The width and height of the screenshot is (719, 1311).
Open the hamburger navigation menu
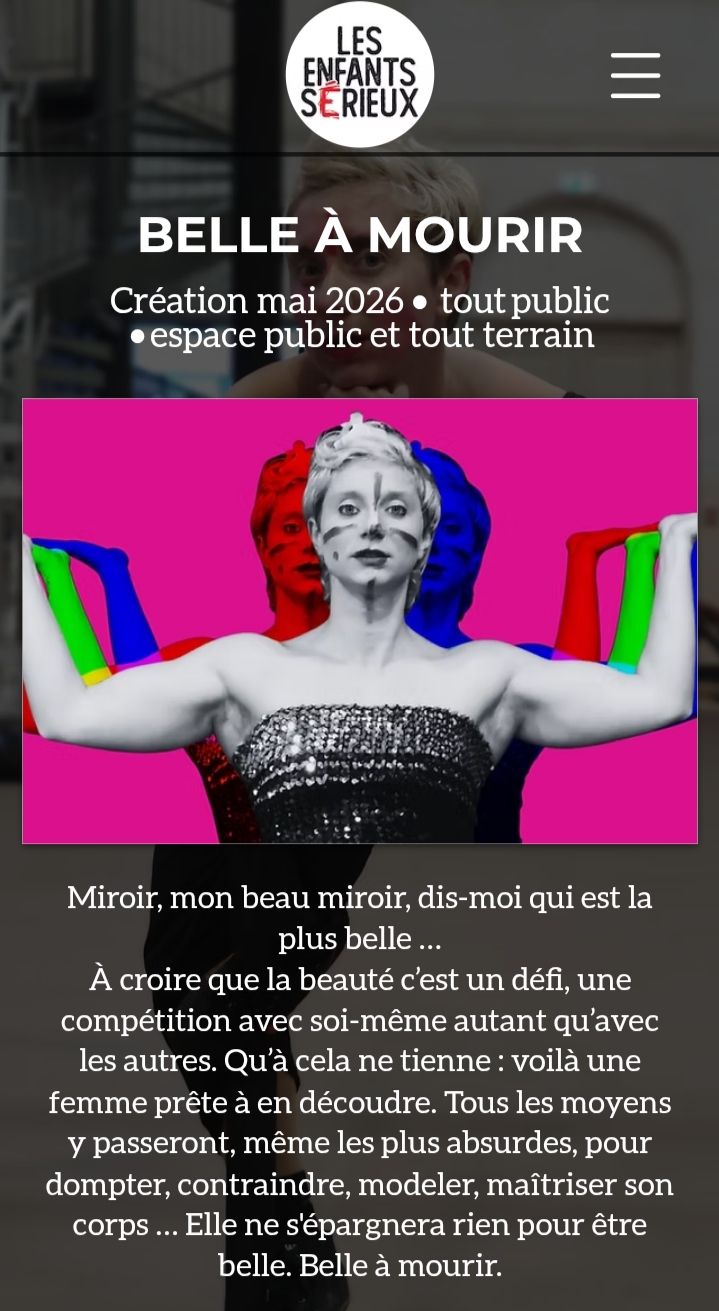635,76
